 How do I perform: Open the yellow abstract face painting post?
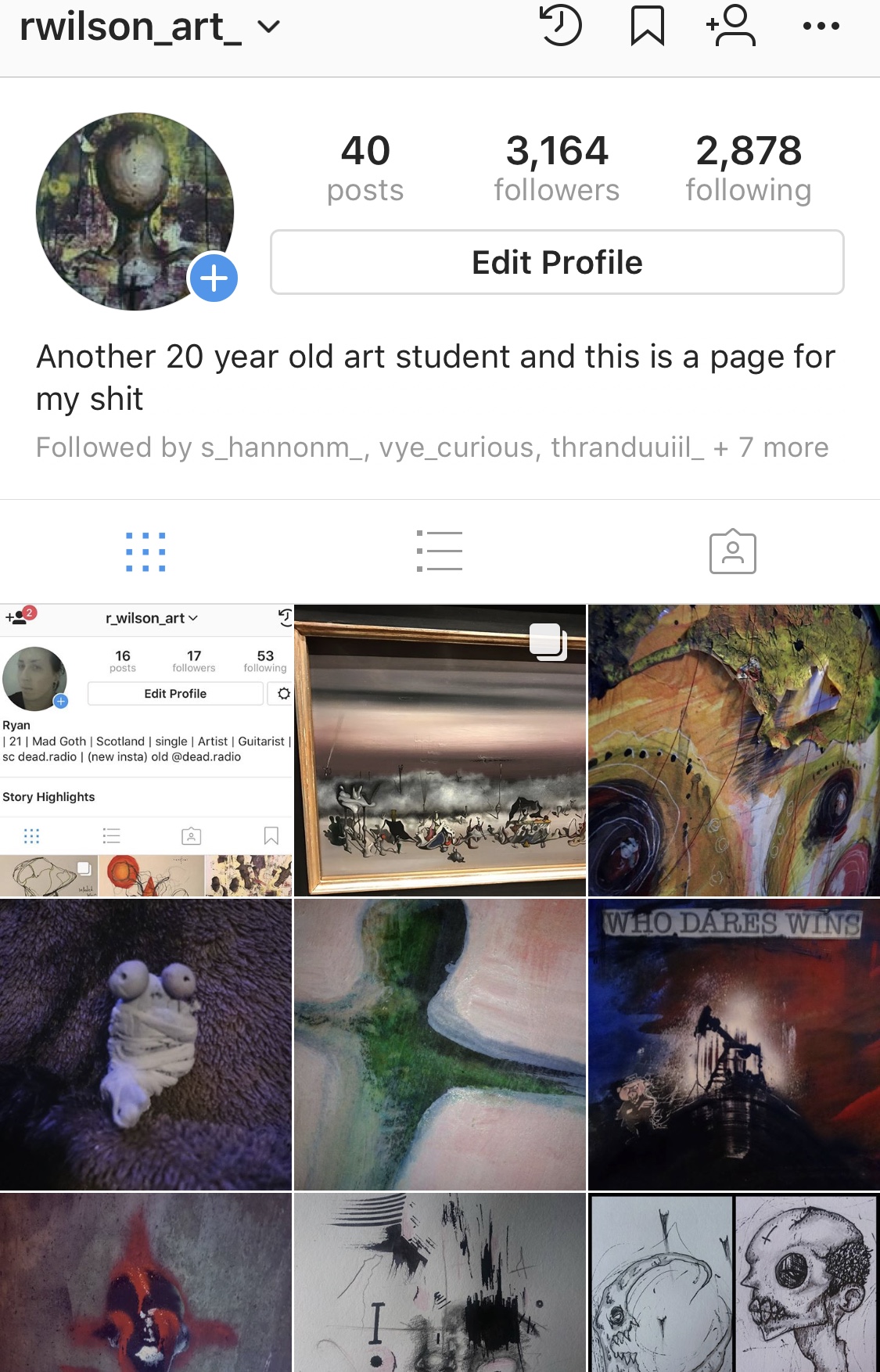(734, 750)
